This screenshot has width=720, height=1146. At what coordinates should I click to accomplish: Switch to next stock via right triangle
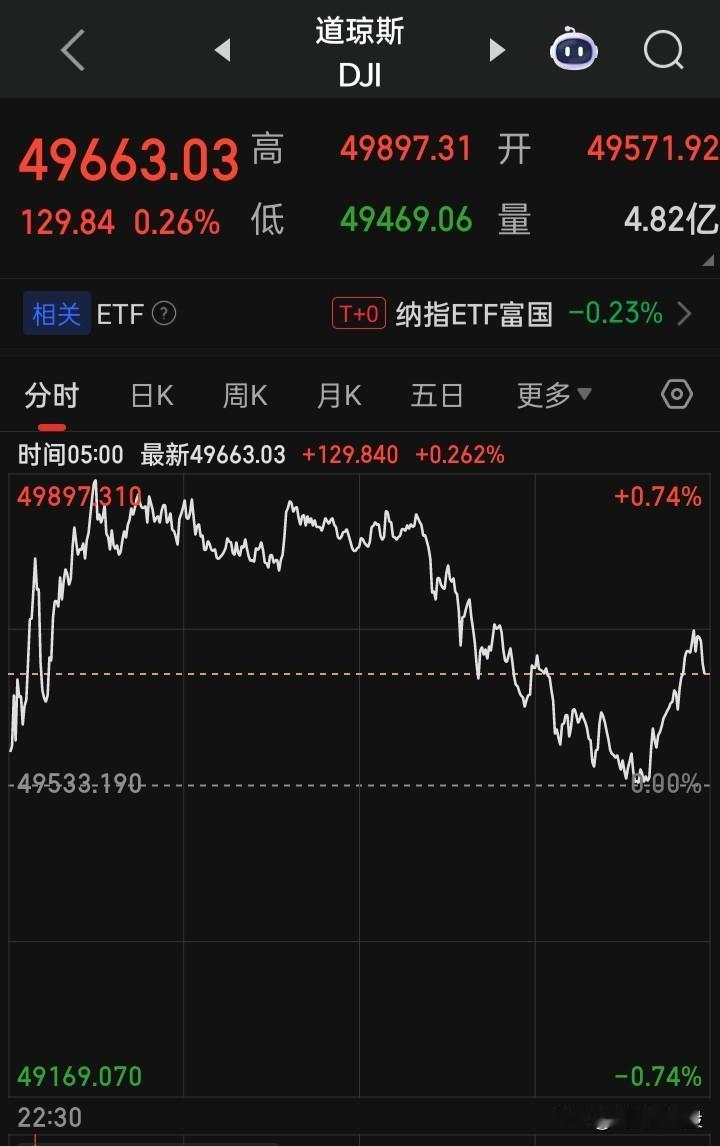497,50
